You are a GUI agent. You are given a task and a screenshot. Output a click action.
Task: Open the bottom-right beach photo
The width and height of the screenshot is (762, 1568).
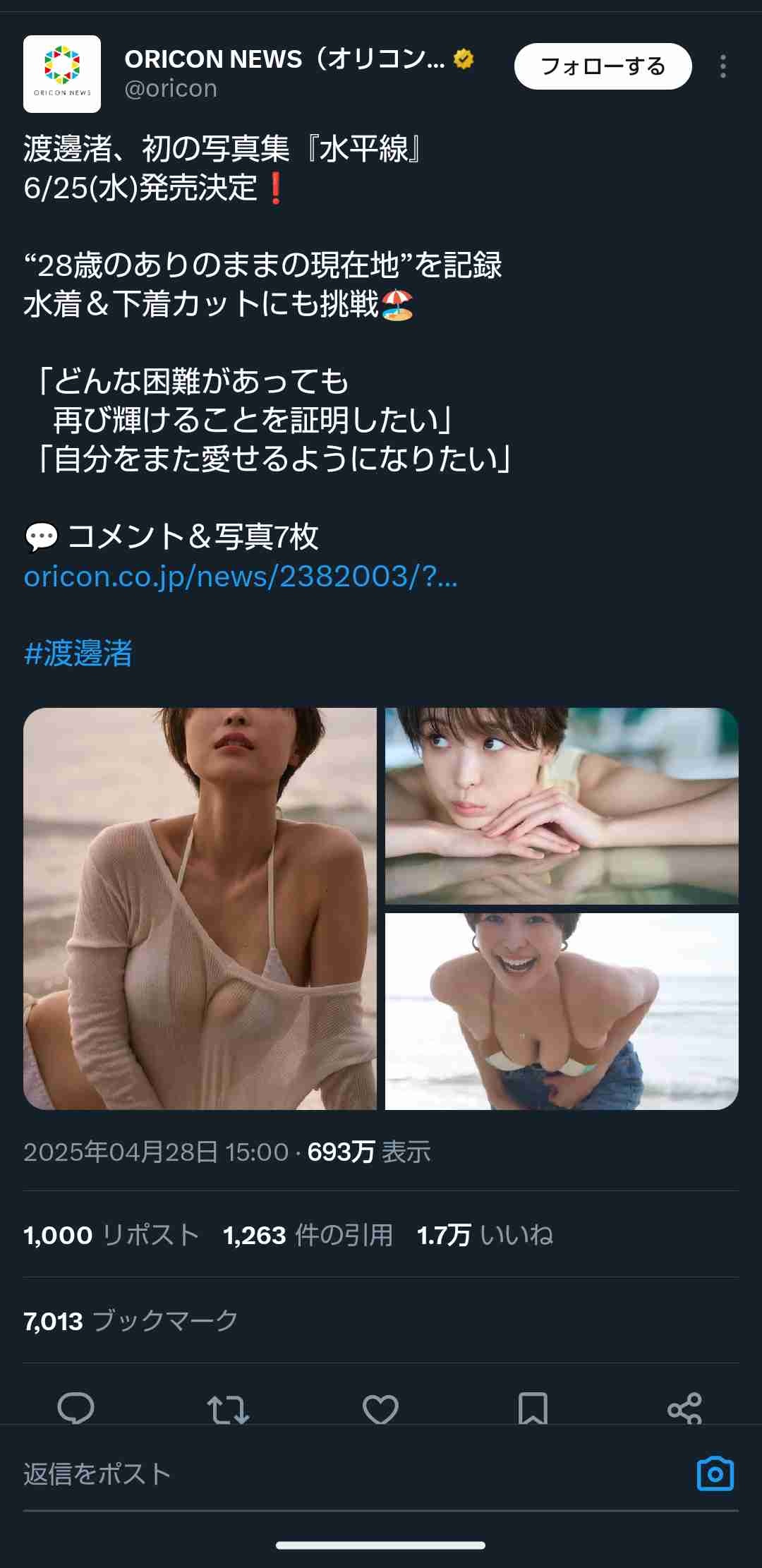tap(562, 1011)
